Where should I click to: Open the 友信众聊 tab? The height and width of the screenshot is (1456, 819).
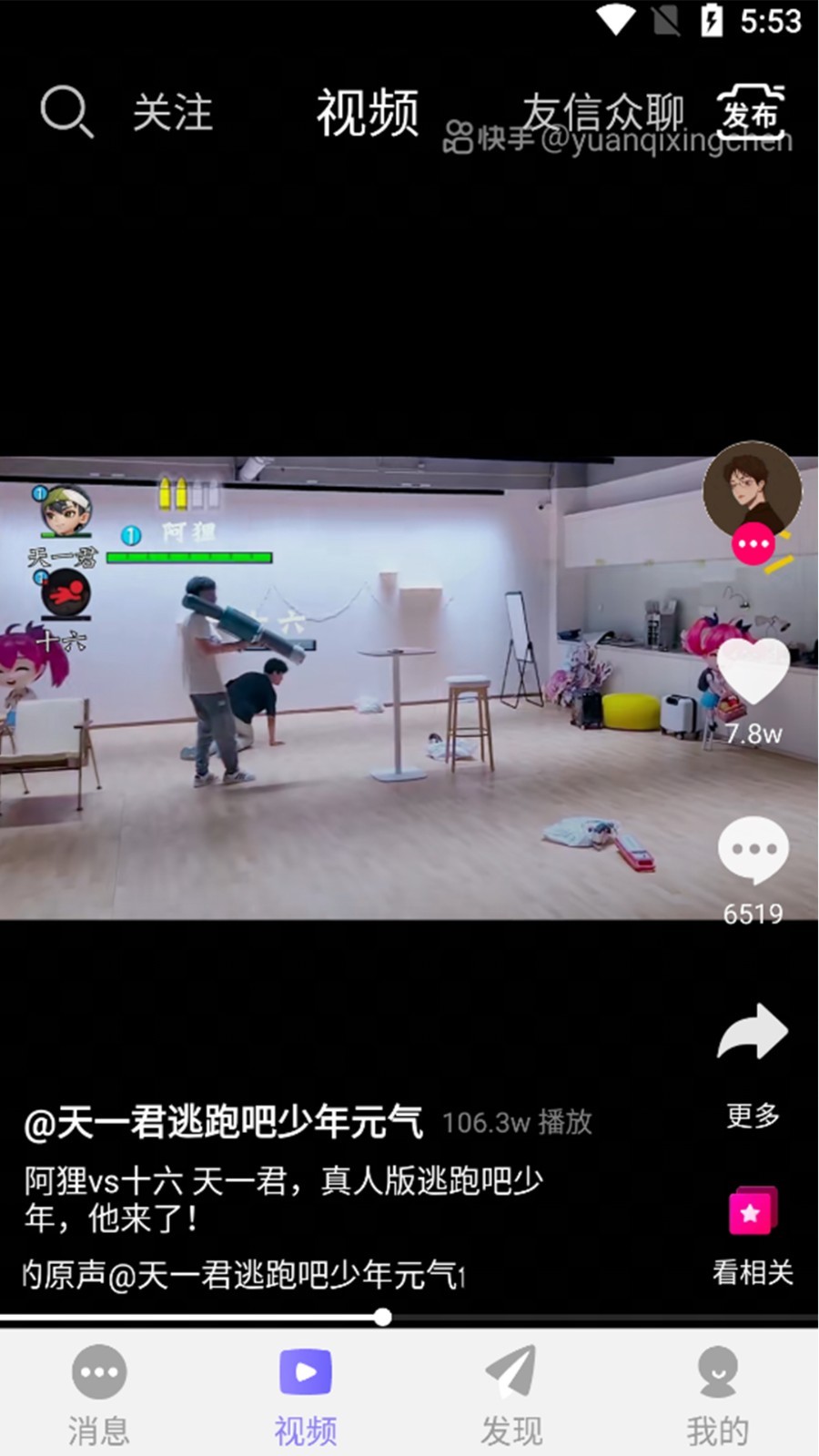(602, 113)
